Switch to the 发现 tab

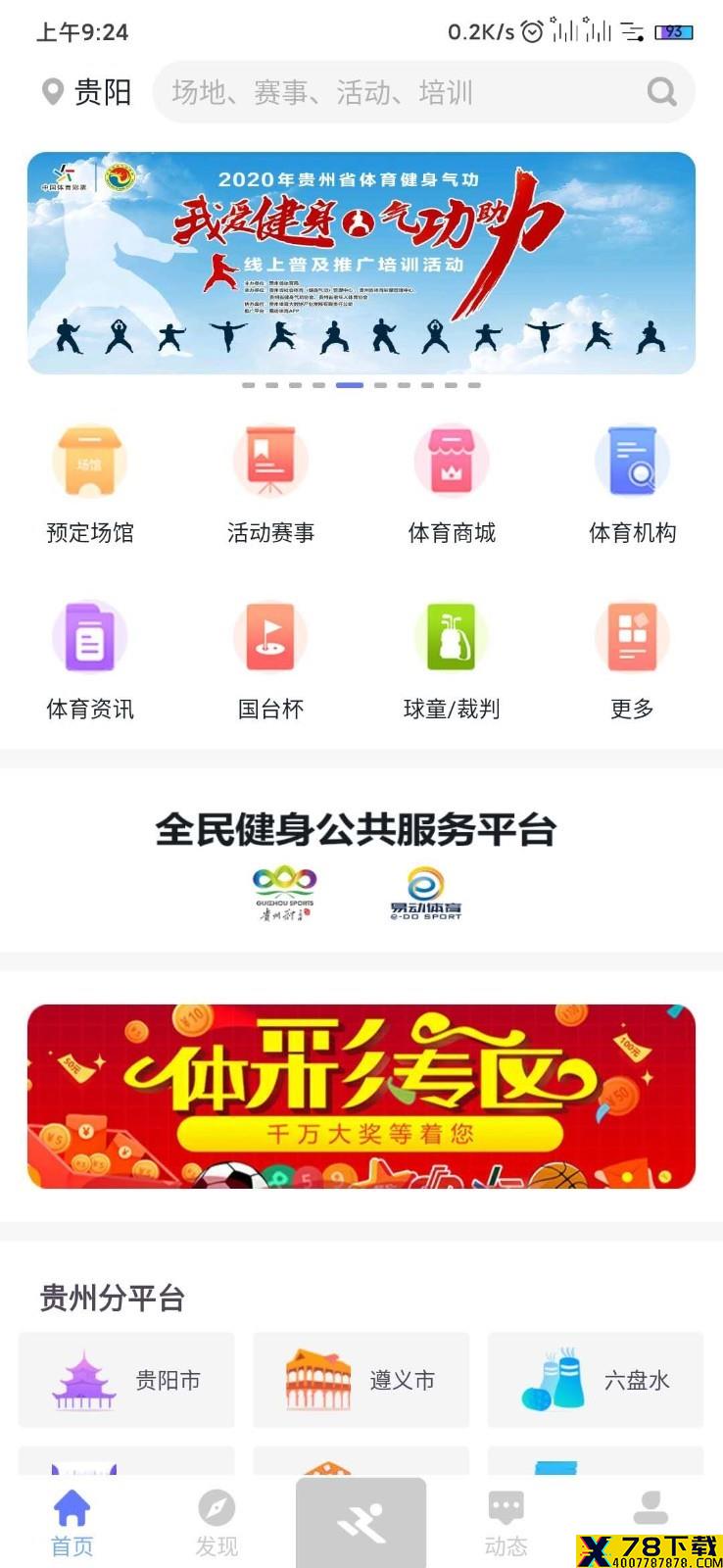click(x=217, y=1522)
